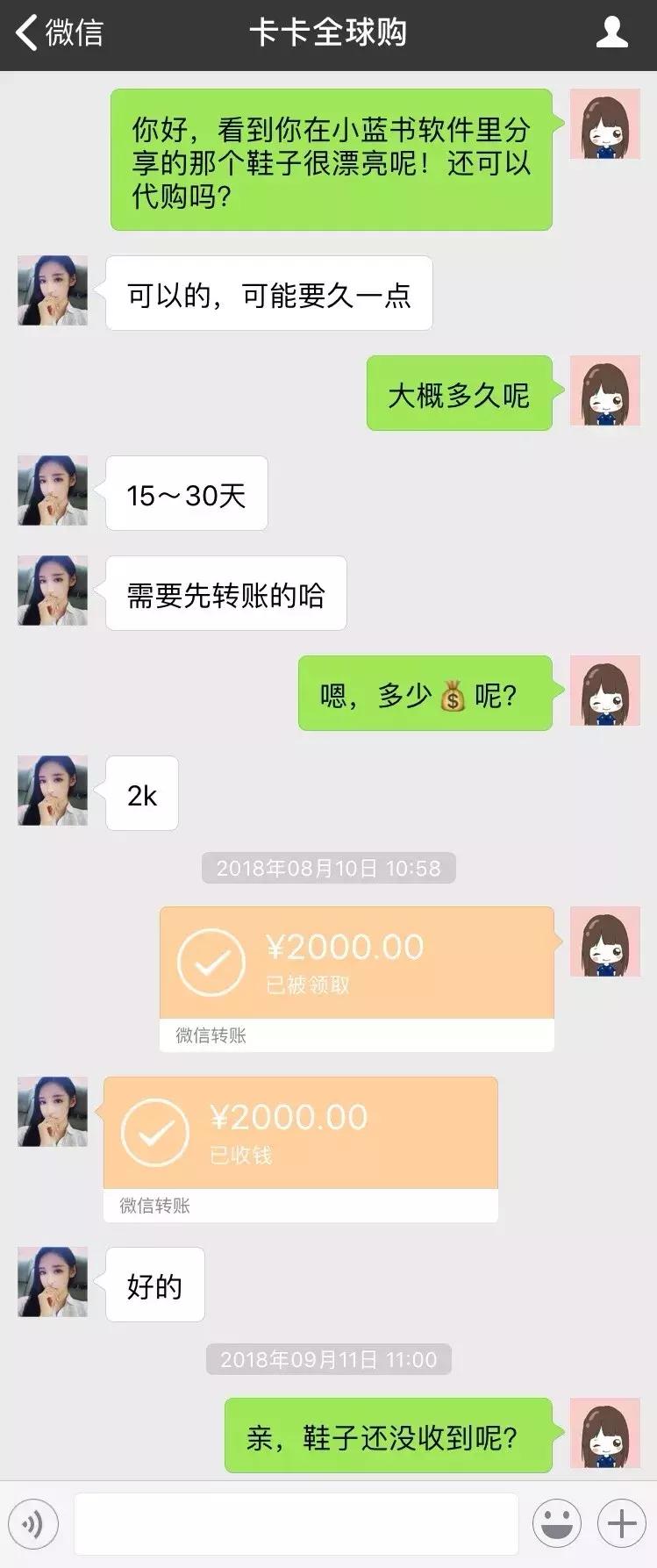Tap the message input field
Image resolution: width=657 pixels, height=1568 pixels.
(298, 1523)
